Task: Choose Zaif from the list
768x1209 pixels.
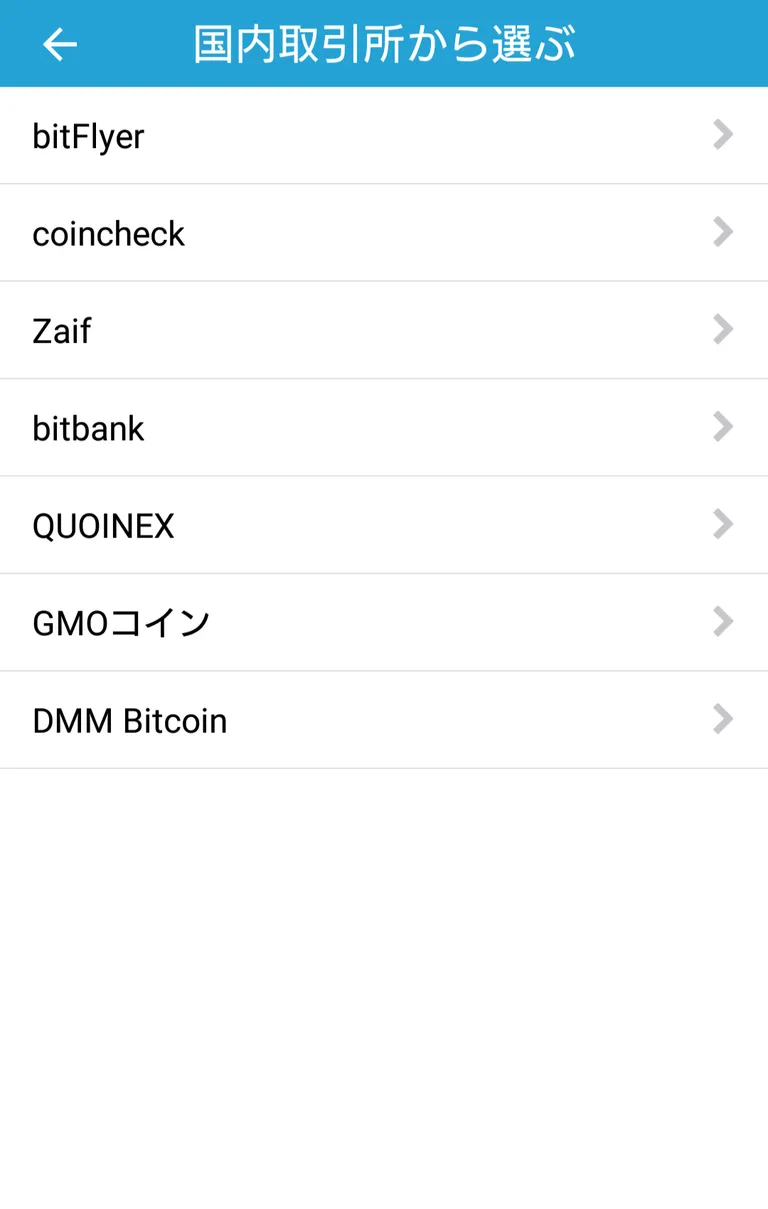Action: 384,330
